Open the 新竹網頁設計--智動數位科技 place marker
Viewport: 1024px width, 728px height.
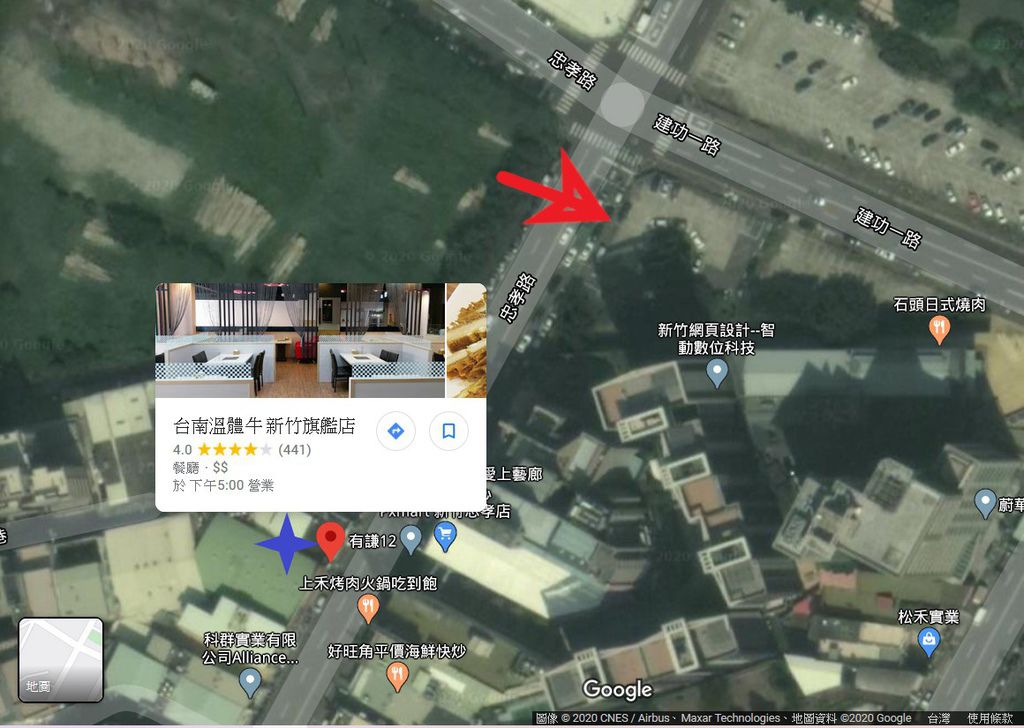716,374
